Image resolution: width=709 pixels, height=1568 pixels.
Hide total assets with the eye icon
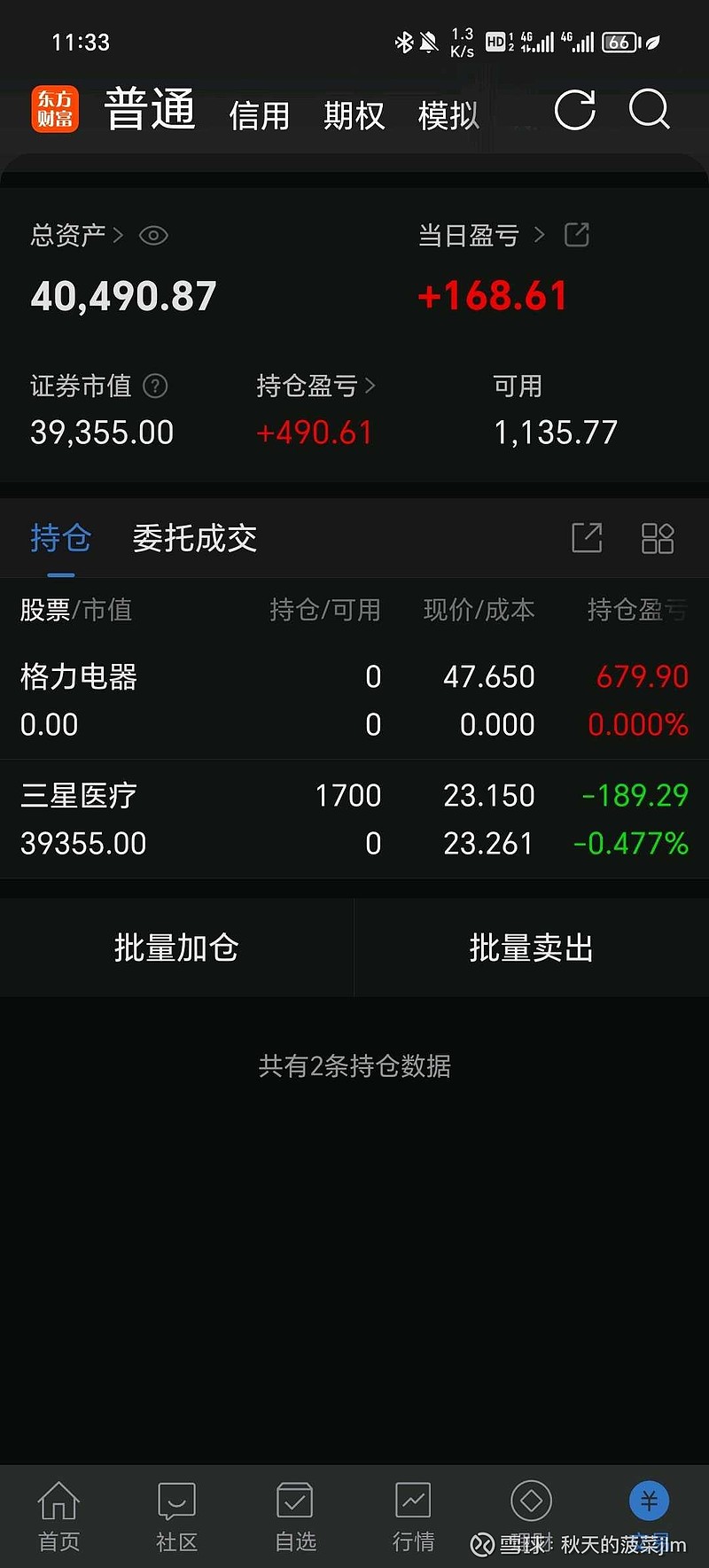[x=153, y=236]
